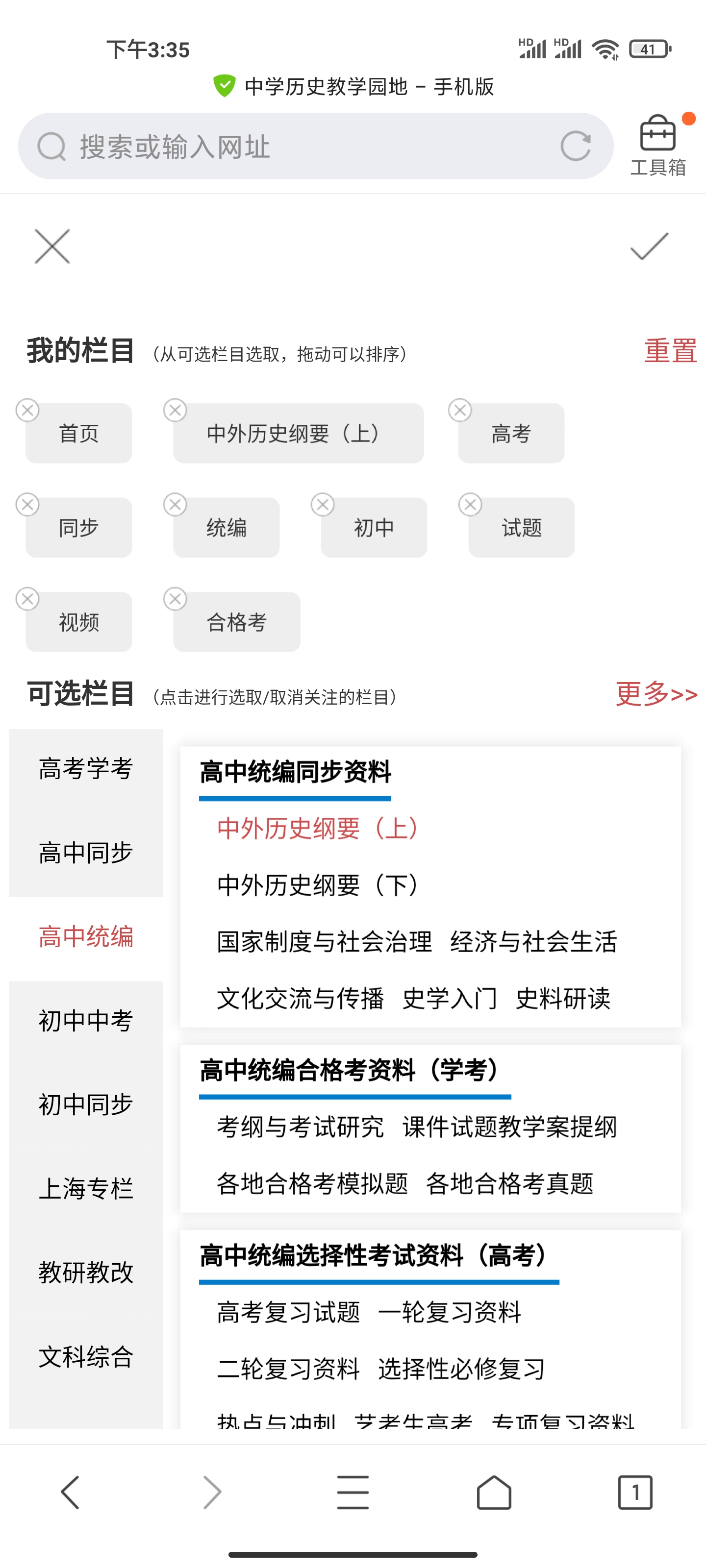Remove 高考 from my columns
706x1568 pixels.
(460, 410)
